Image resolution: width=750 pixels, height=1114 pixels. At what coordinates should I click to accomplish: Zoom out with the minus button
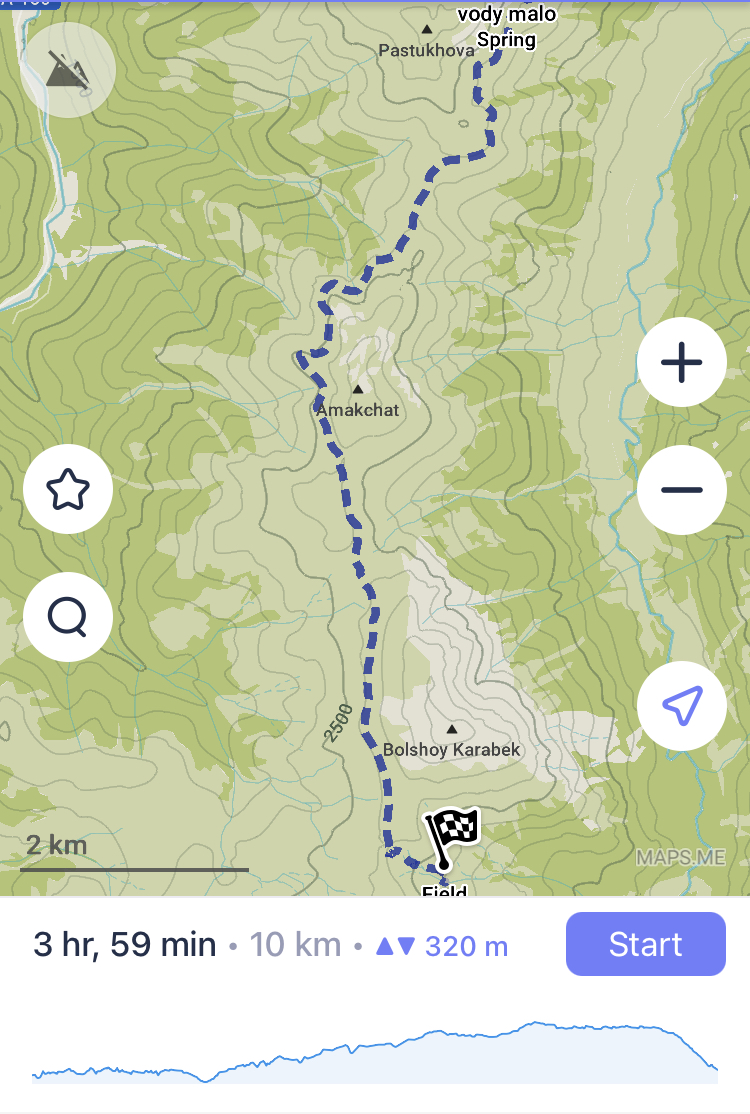(x=682, y=490)
